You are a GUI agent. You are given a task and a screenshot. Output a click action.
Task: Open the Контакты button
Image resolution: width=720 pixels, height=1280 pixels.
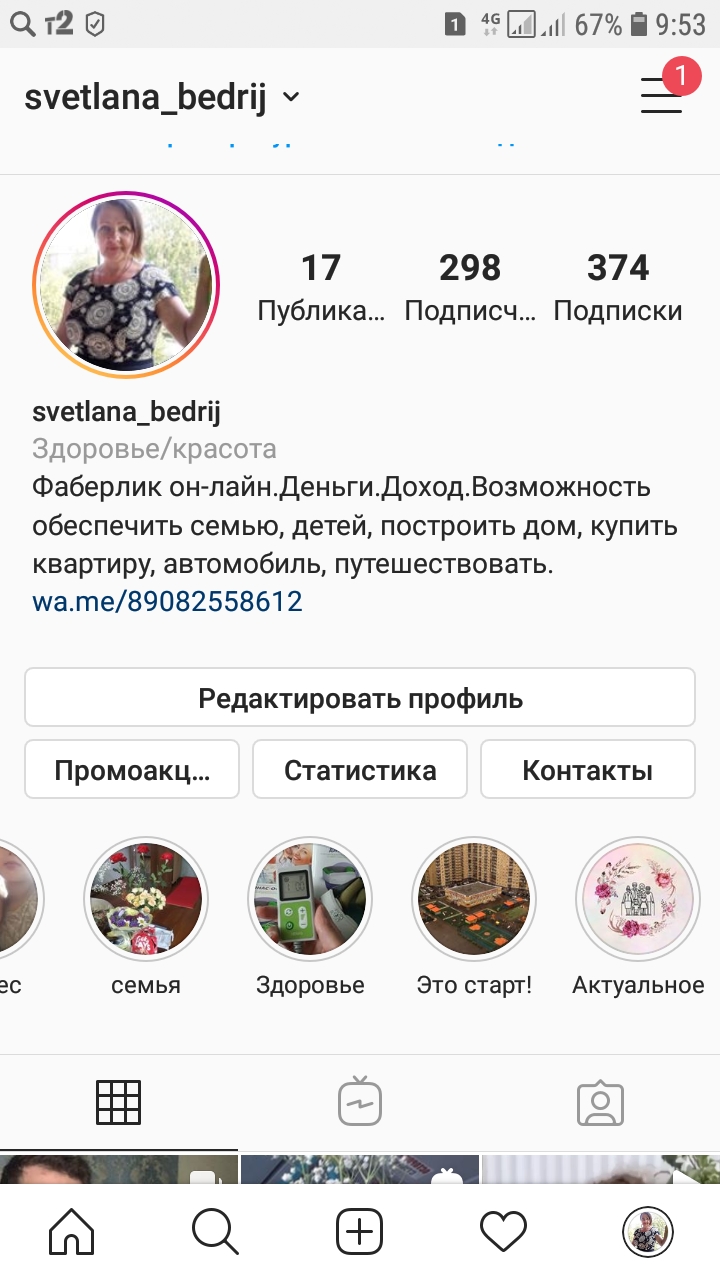tap(588, 769)
